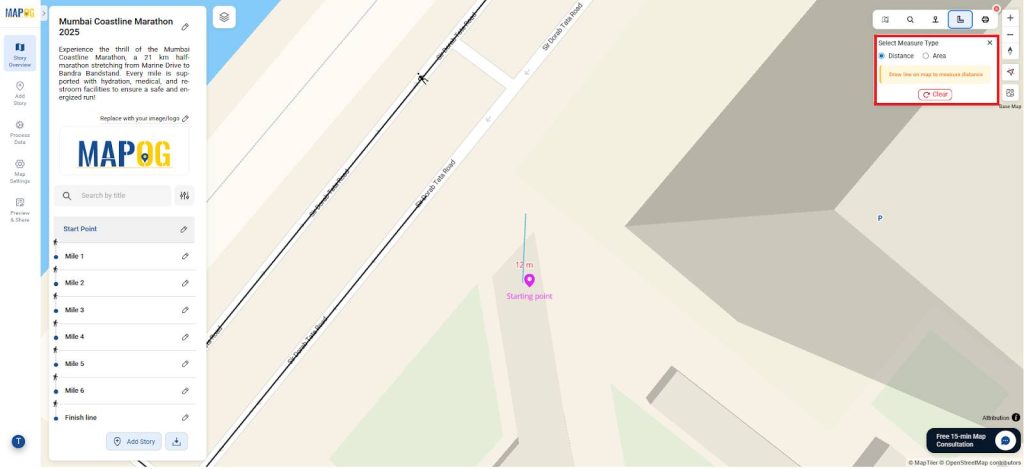This screenshot has width=1024, height=469.
Task: Tap the Add Story button
Action: [134, 441]
